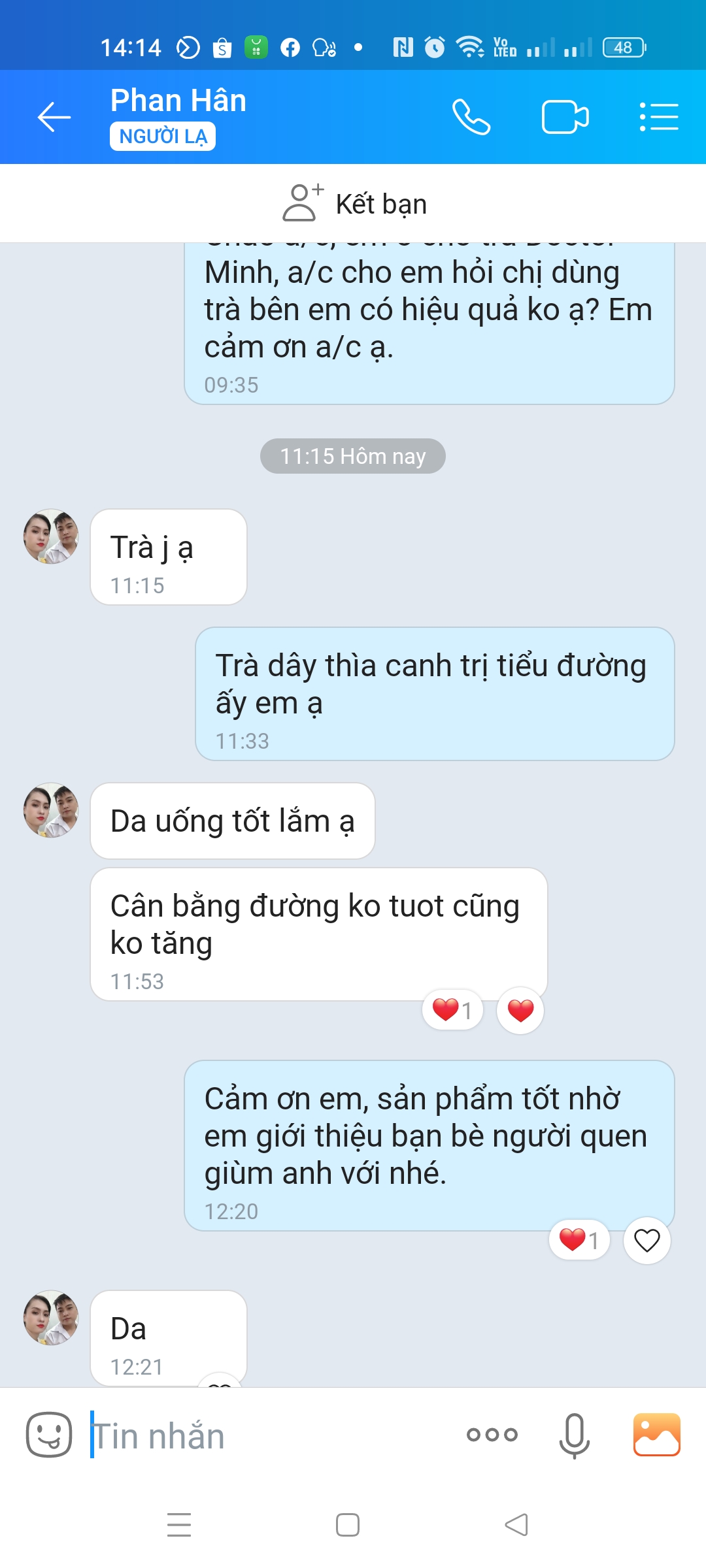Start a voice call with Phan Hân
The height and width of the screenshot is (1568, 706).
[x=471, y=118]
